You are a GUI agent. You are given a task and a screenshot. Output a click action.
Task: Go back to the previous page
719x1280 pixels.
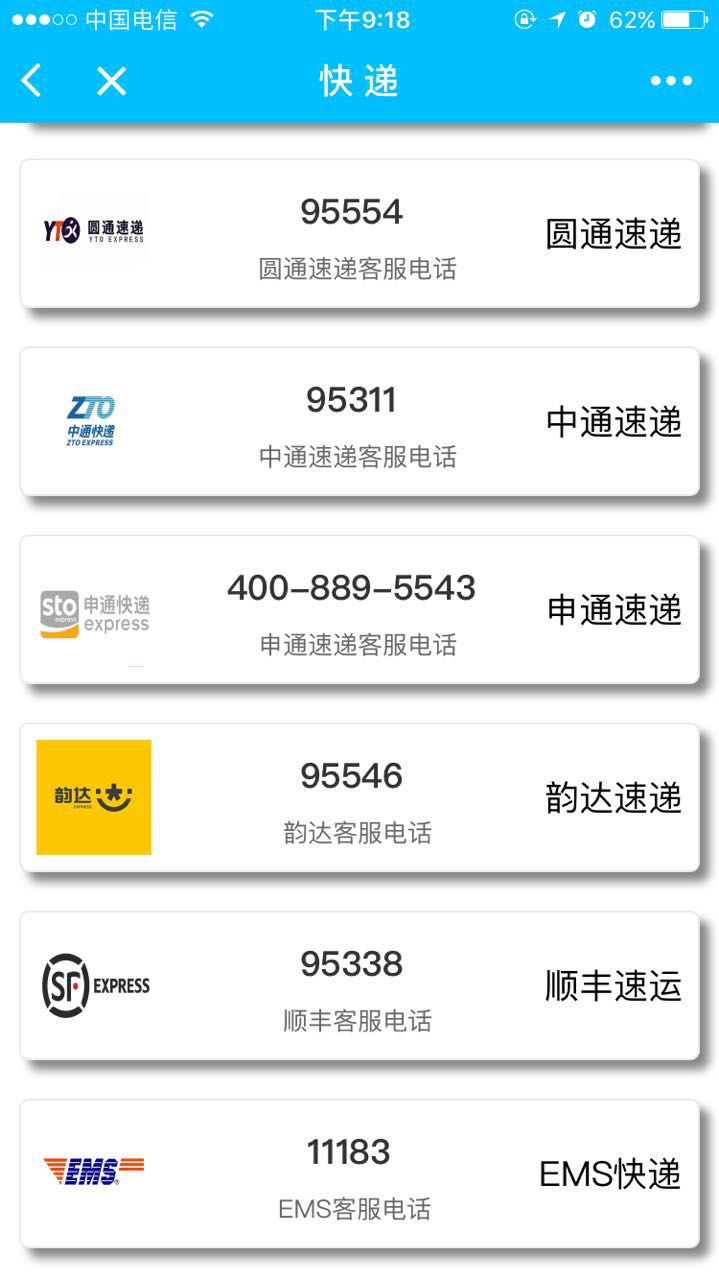tap(32, 81)
